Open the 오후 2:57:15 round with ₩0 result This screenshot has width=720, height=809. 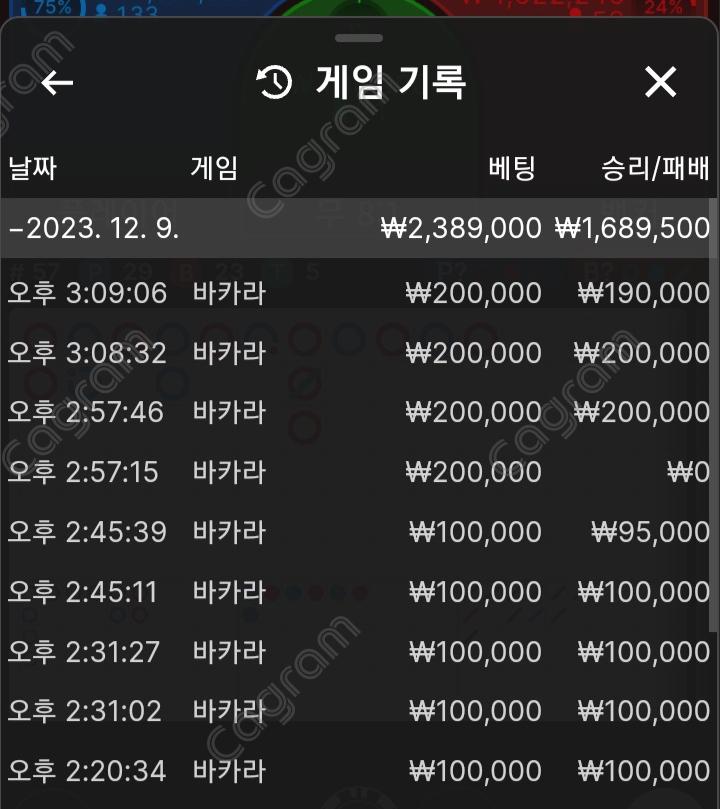[x=356, y=471]
